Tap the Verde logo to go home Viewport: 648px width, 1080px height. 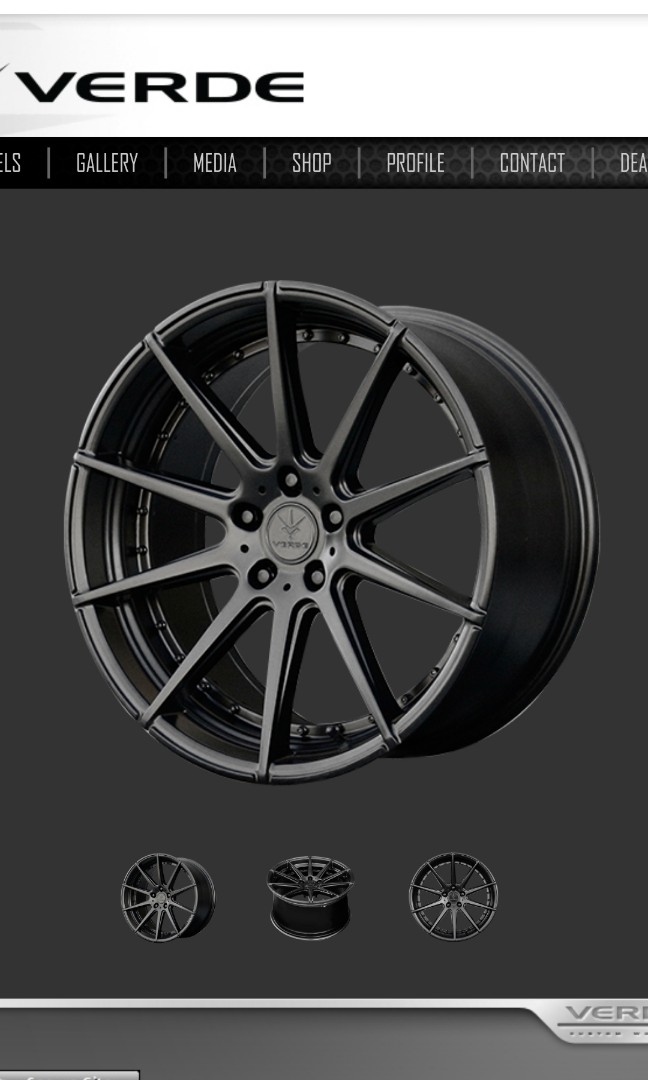tap(151, 86)
